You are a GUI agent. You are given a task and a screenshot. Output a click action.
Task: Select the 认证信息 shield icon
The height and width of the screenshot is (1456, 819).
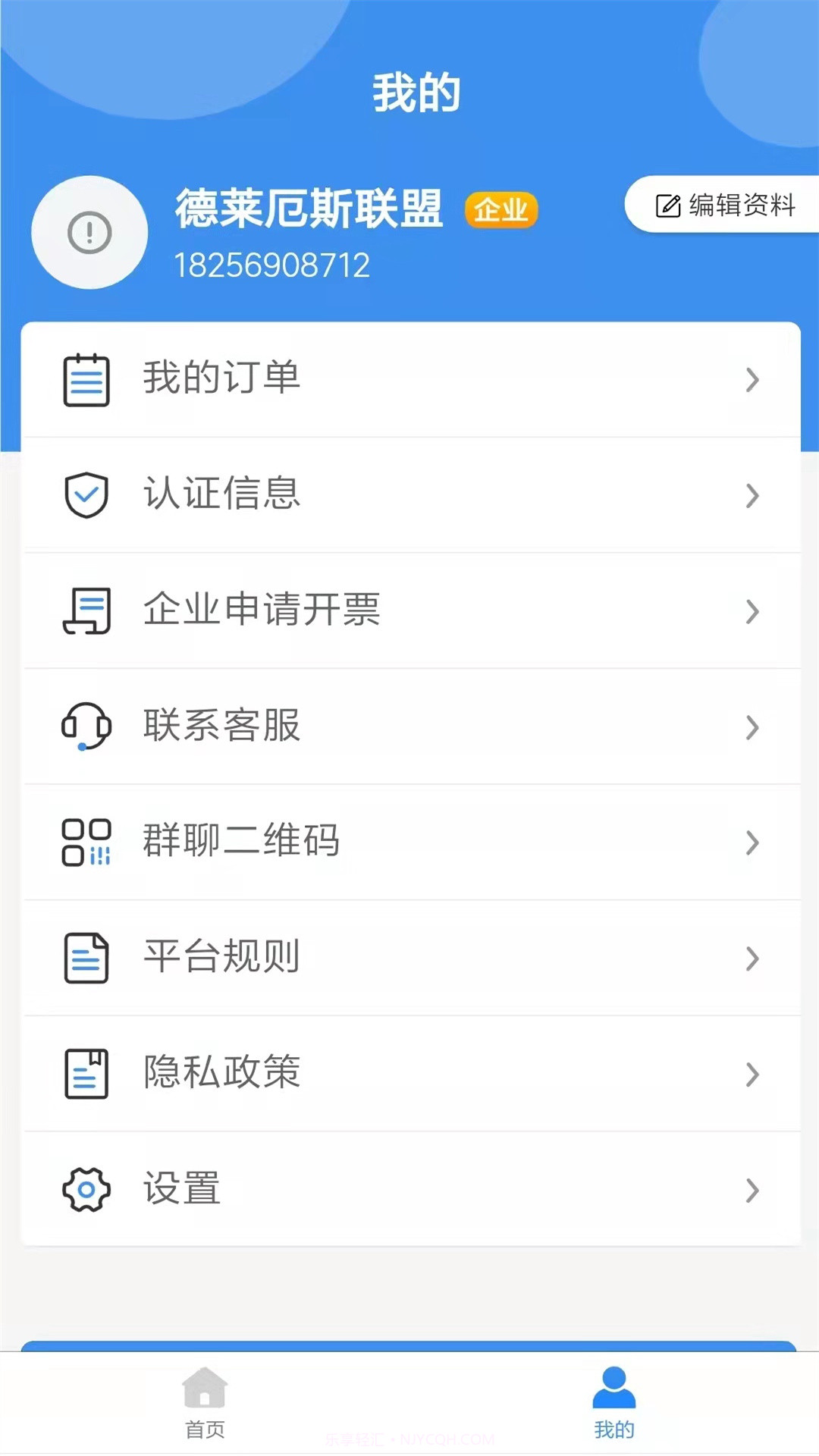tap(86, 496)
